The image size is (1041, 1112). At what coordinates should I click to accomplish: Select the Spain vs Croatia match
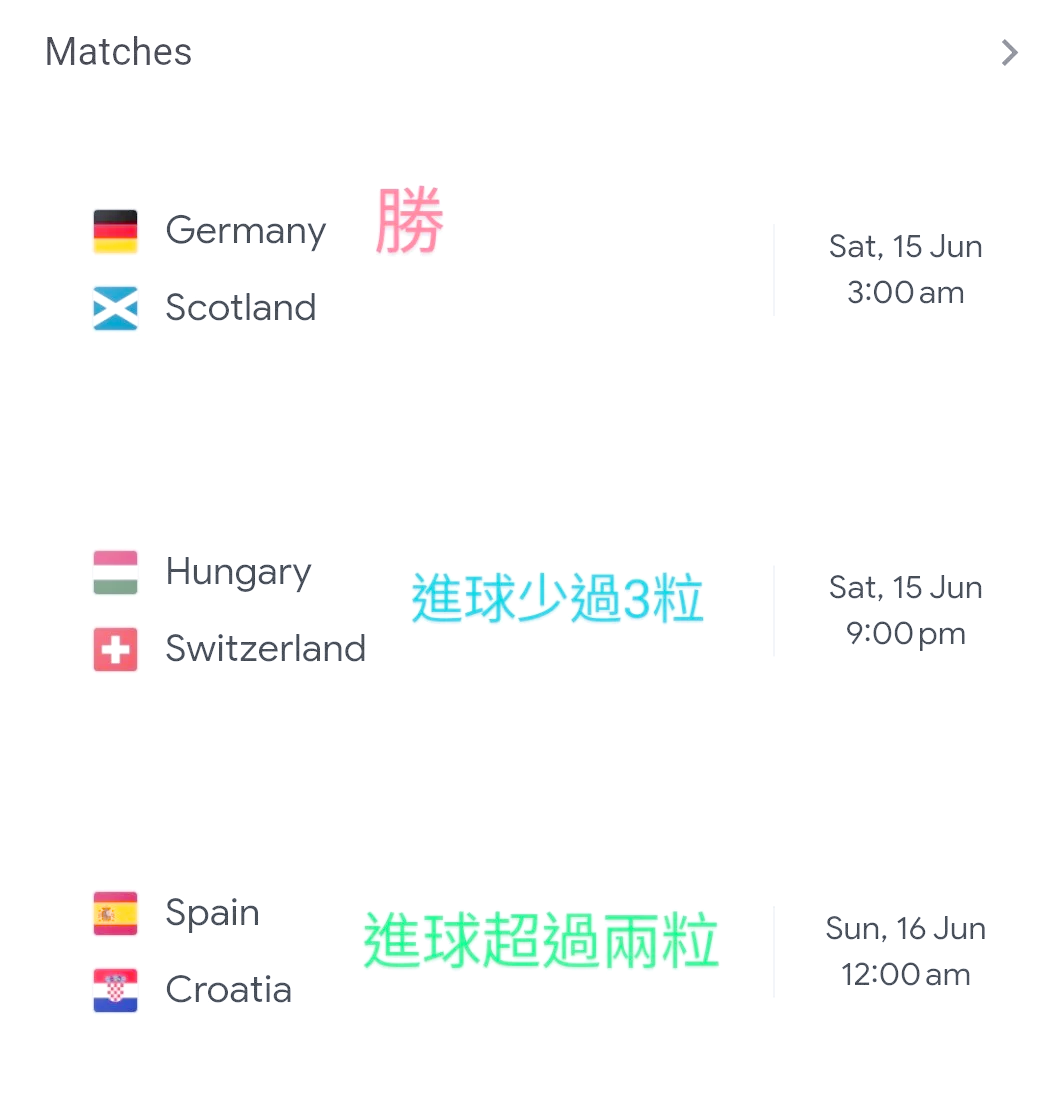(228, 951)
